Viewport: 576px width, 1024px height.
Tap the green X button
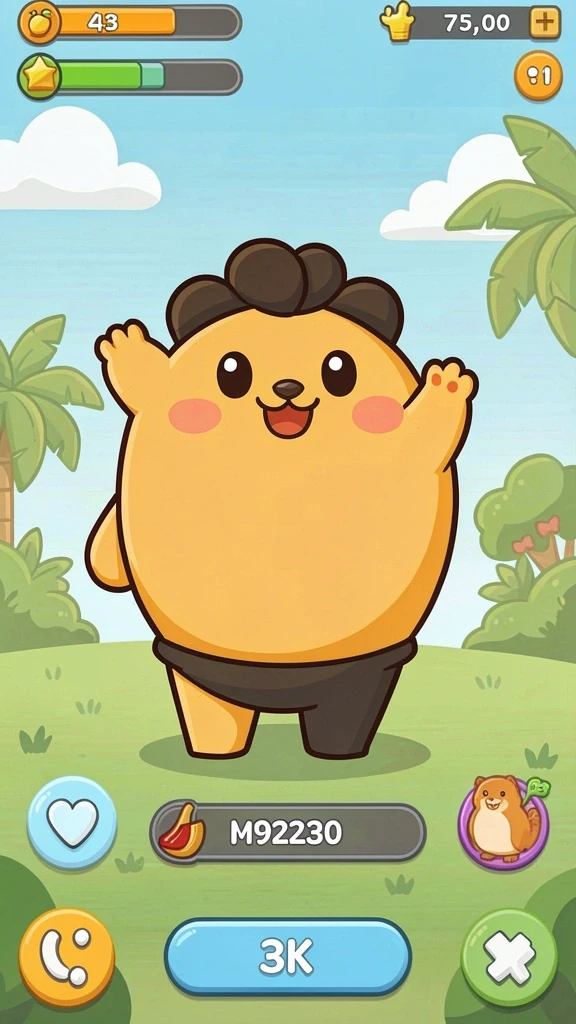[x=509, y=958]
